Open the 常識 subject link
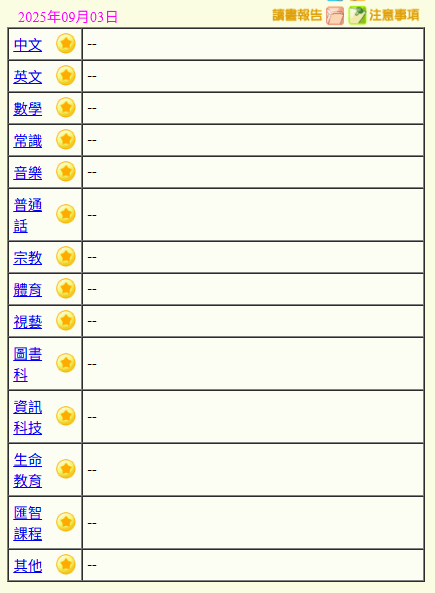 [28, 141]
